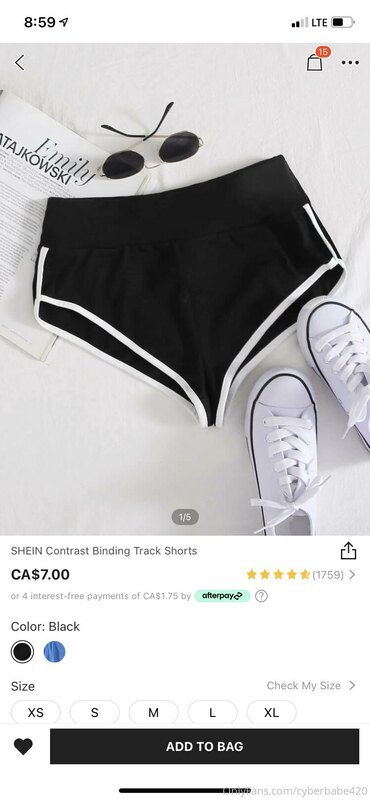
Task: Open Afterpay info question mark
Action: pyautogui.click(x=261, y=596)
